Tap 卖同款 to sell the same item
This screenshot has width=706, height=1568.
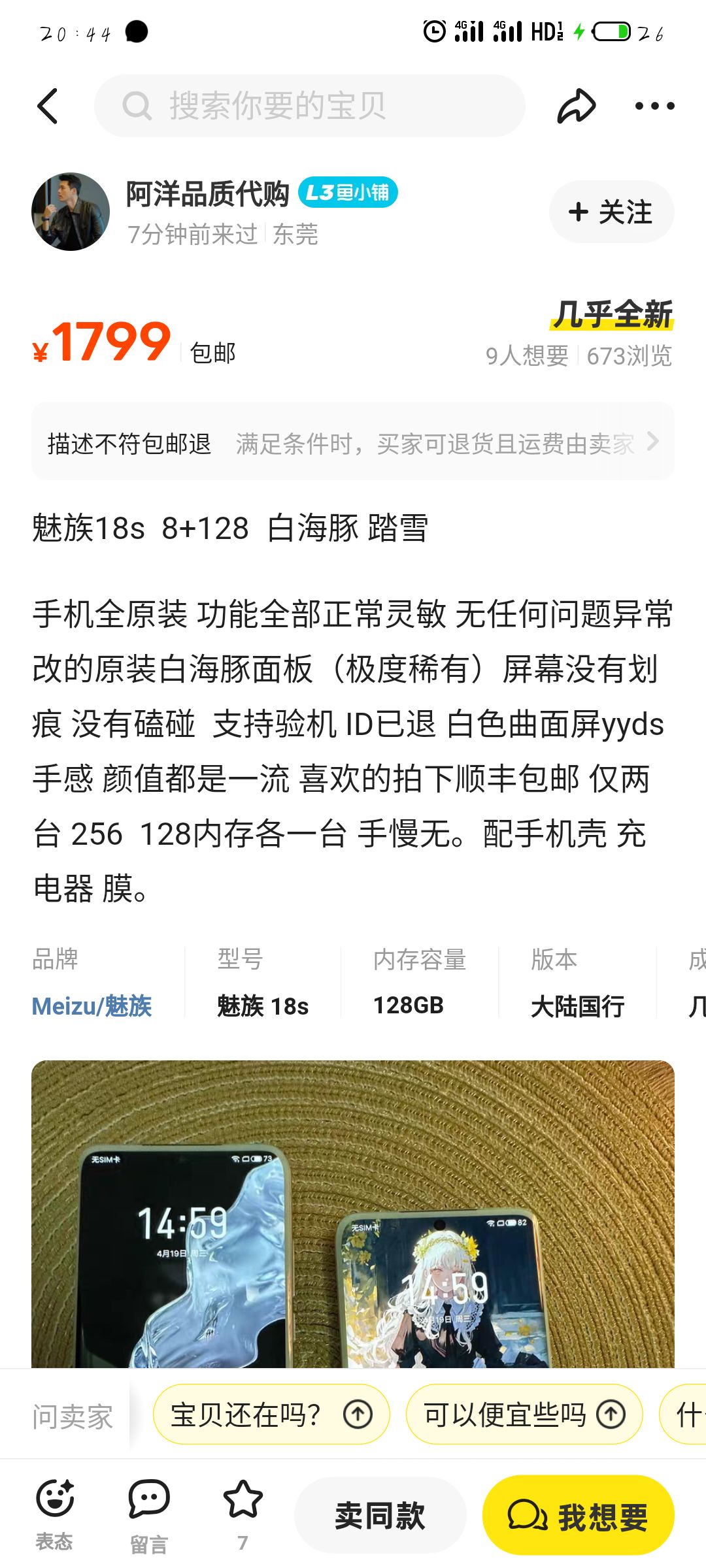point(380,1515)
